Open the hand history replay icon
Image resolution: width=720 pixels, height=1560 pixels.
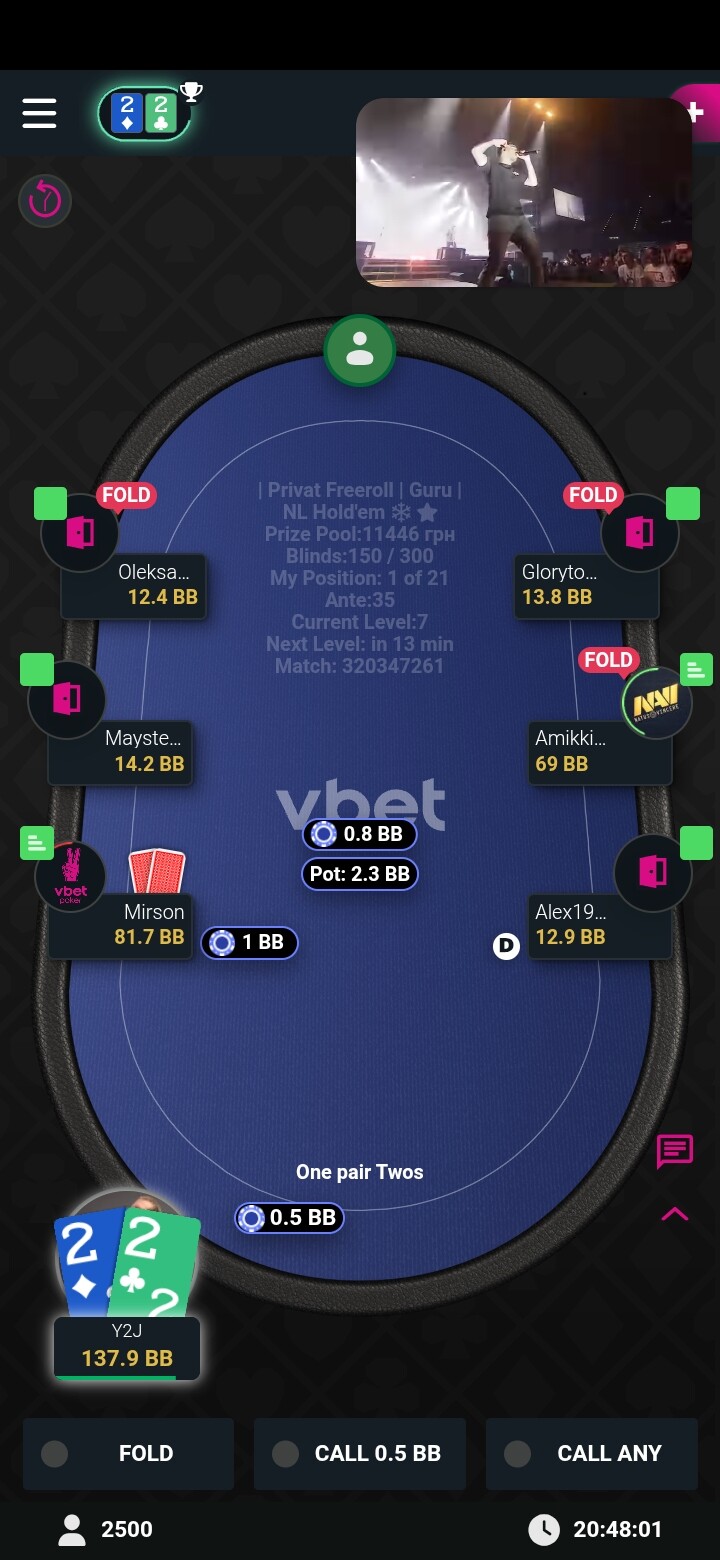(45, 202)
